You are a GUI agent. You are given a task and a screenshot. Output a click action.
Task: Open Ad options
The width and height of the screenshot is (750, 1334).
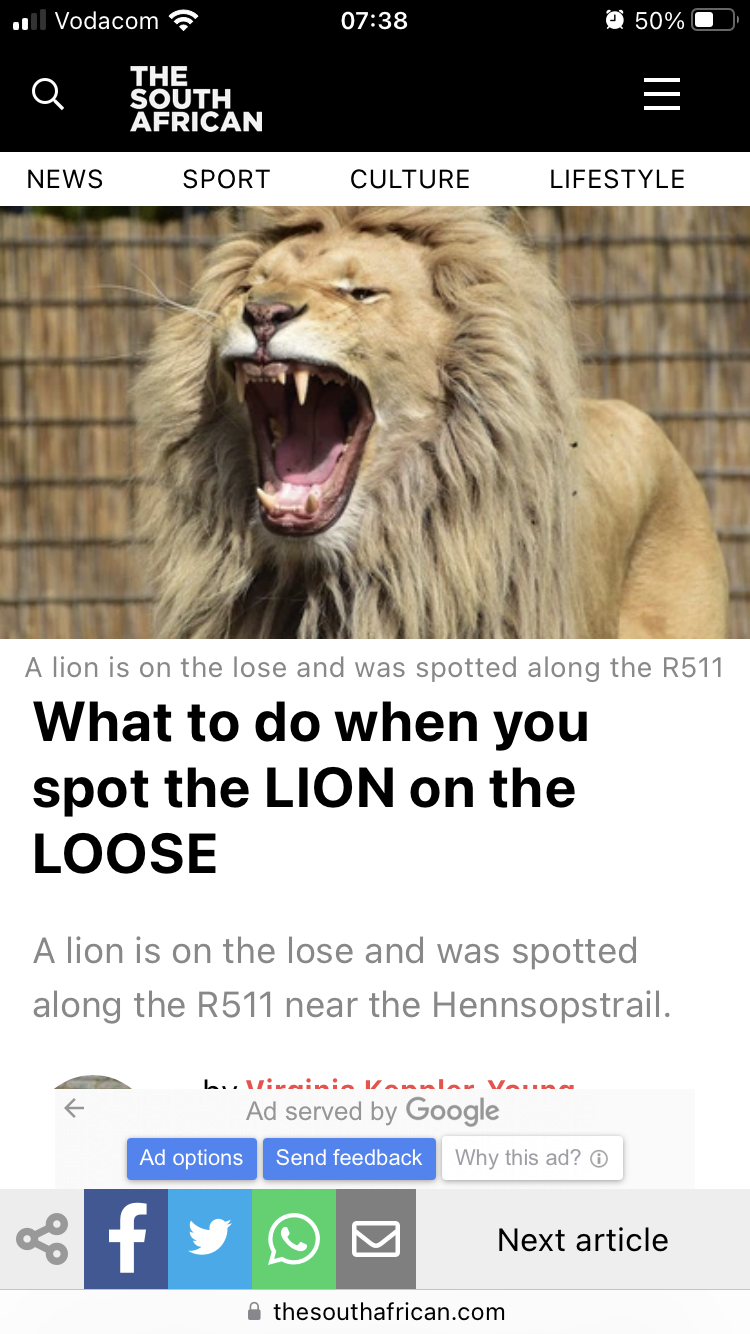click(191, 1158)
